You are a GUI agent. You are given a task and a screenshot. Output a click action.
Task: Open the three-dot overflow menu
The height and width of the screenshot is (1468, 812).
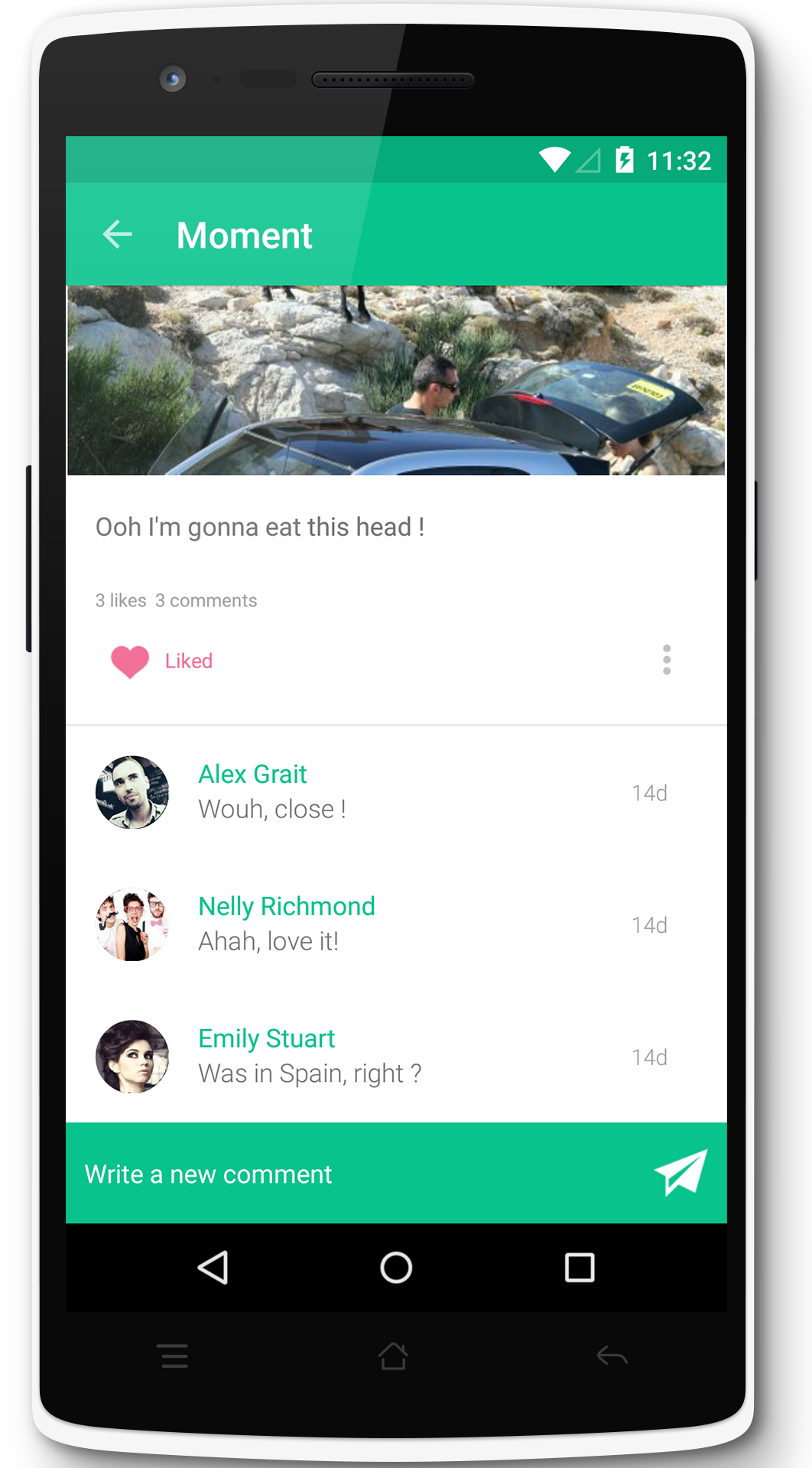pyautogui.click(x=667, y=660)
